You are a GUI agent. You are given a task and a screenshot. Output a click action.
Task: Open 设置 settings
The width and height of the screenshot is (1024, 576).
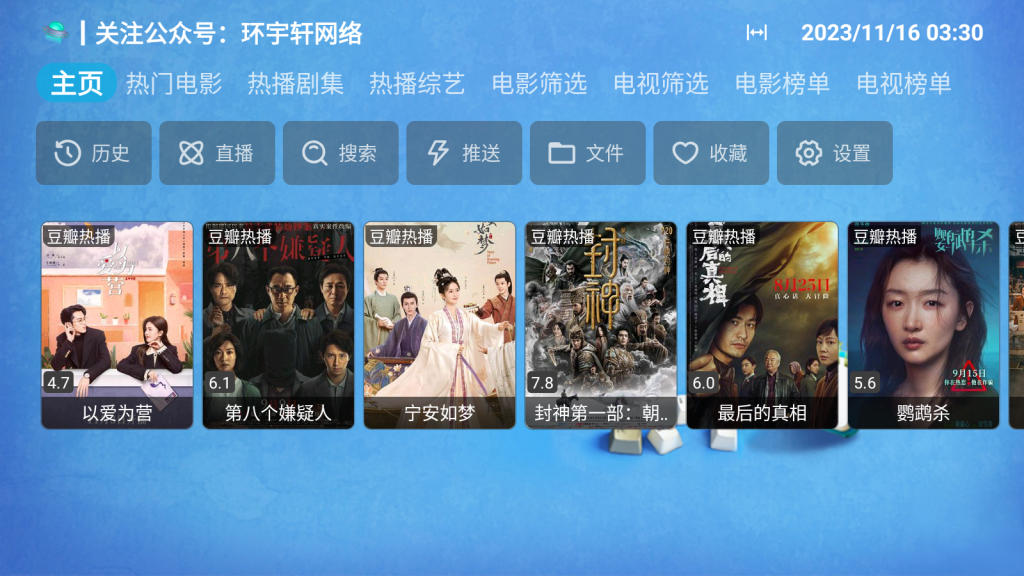point(834,153)
